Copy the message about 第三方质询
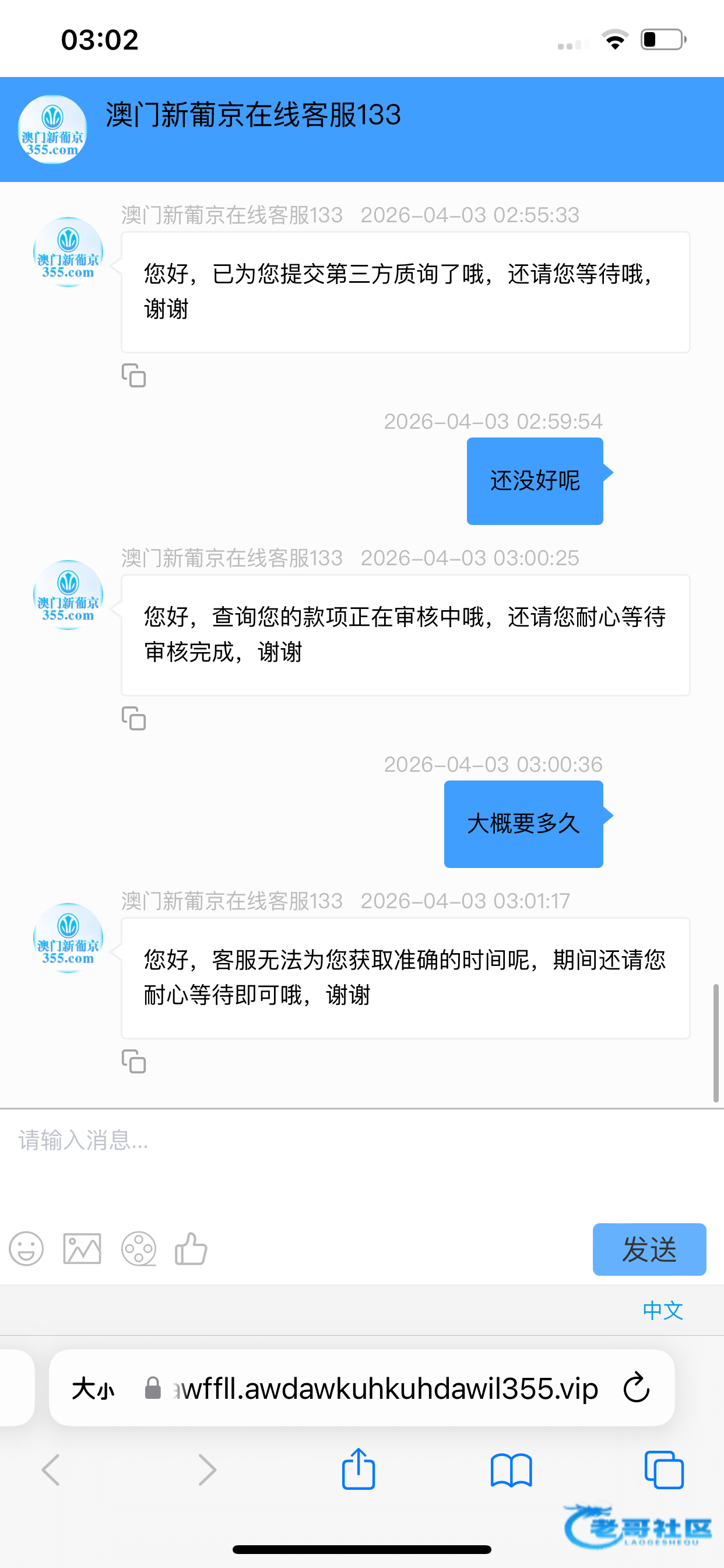 tap(134, 376)
